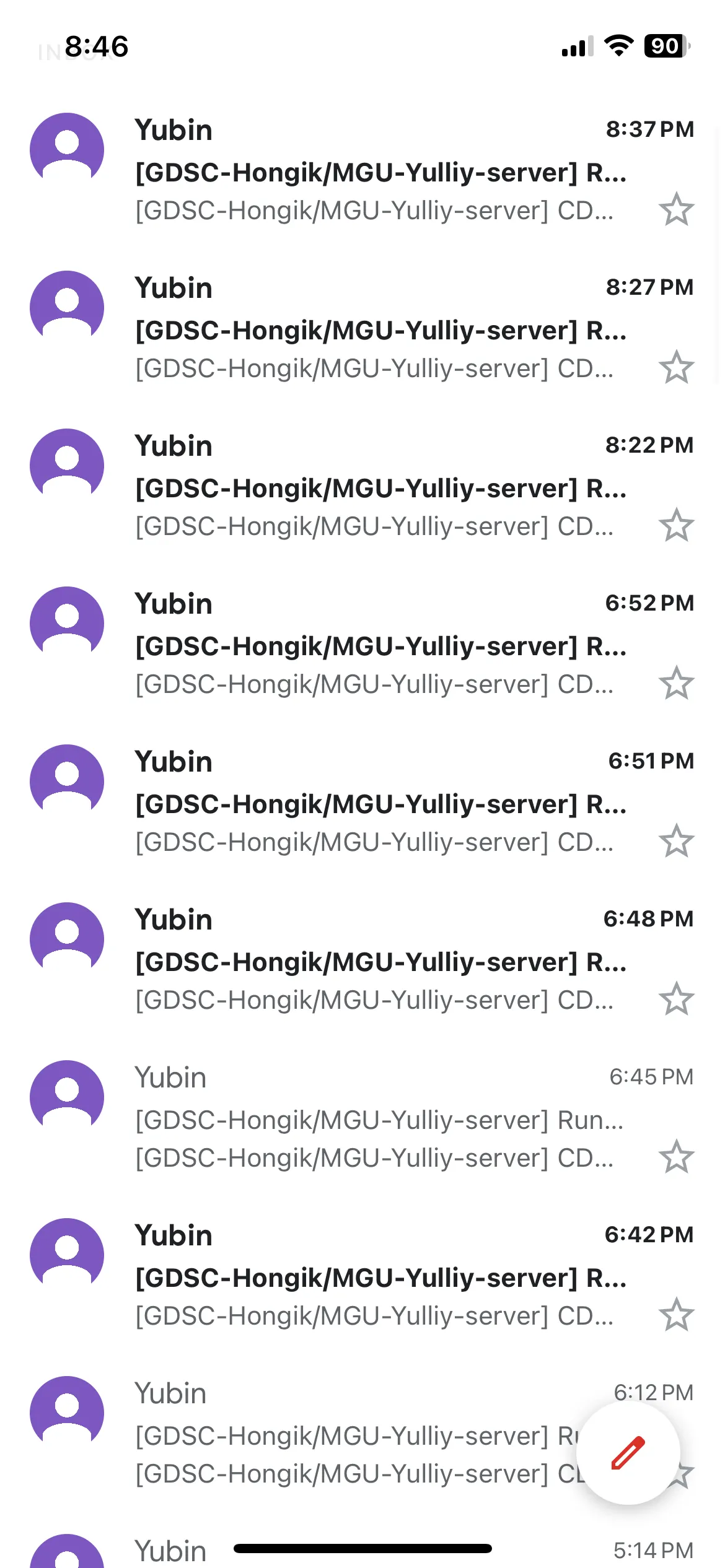The image size is (725, 1568).
Task: Star the 6:42 PM email
Action: click(676, 1315)
